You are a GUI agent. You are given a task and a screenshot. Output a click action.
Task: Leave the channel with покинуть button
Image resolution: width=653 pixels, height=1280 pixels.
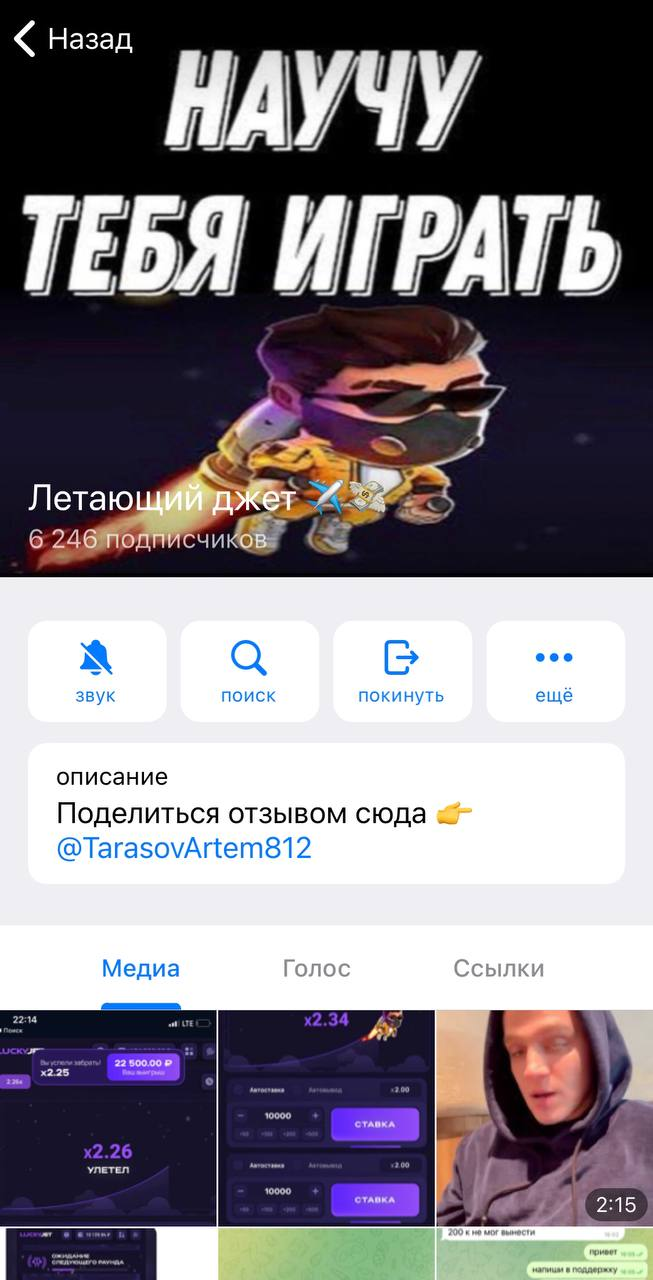pyautogui.click(x=402, y=671)
